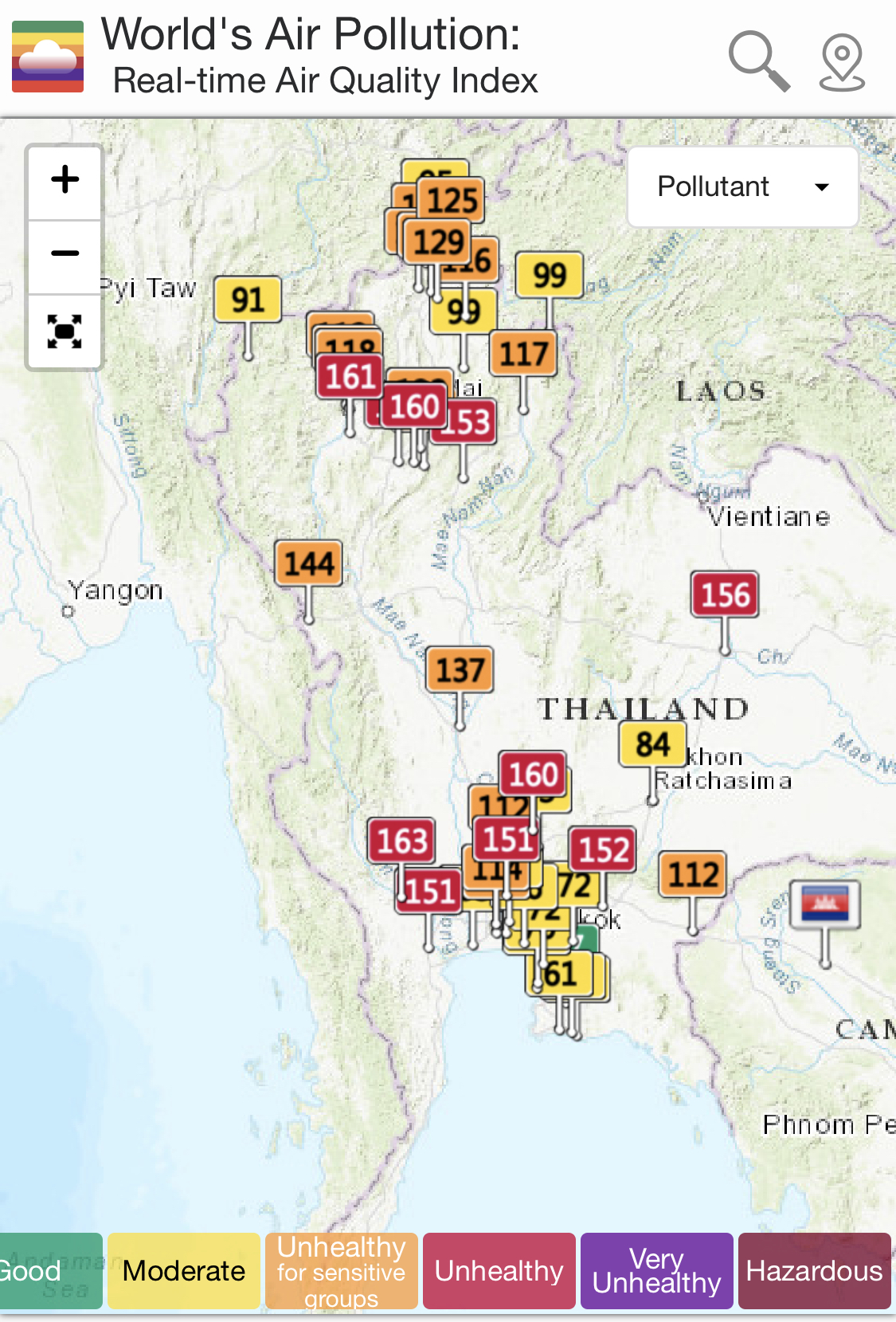Tap the 137 AQI station marker
The image size is (896, 1322).
pyautogui.click(x=460, y=669)
